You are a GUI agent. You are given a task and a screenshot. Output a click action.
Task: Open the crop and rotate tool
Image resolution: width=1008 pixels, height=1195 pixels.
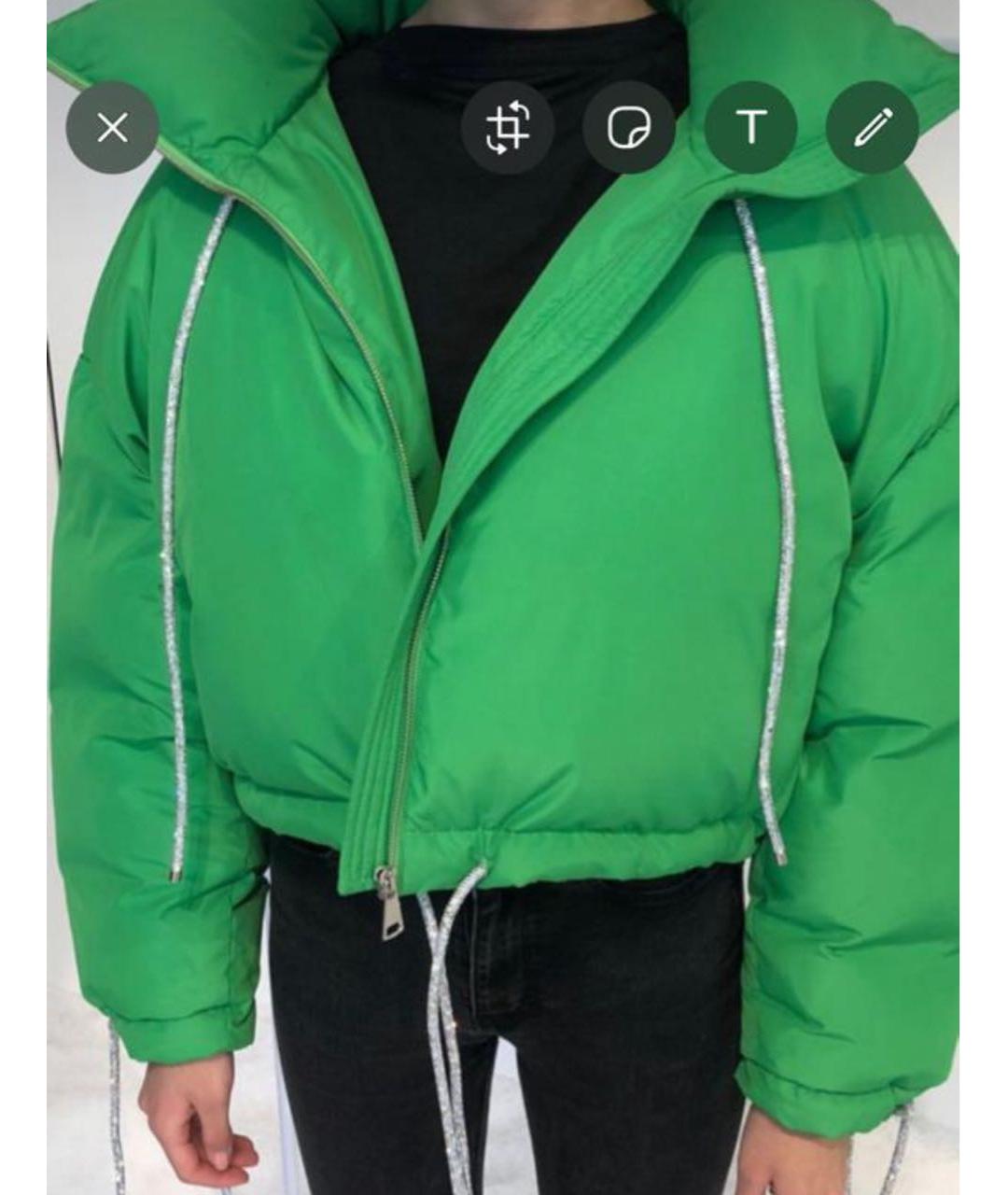point(508,128)
